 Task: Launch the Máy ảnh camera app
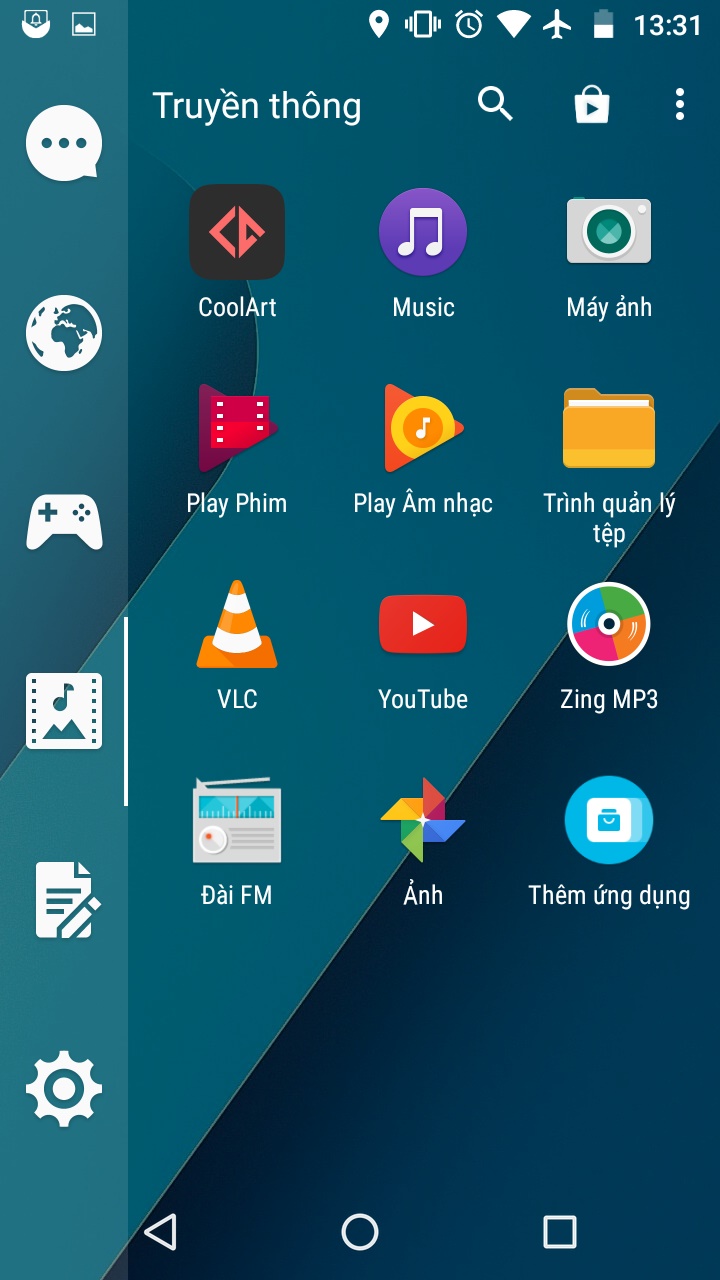609,232
